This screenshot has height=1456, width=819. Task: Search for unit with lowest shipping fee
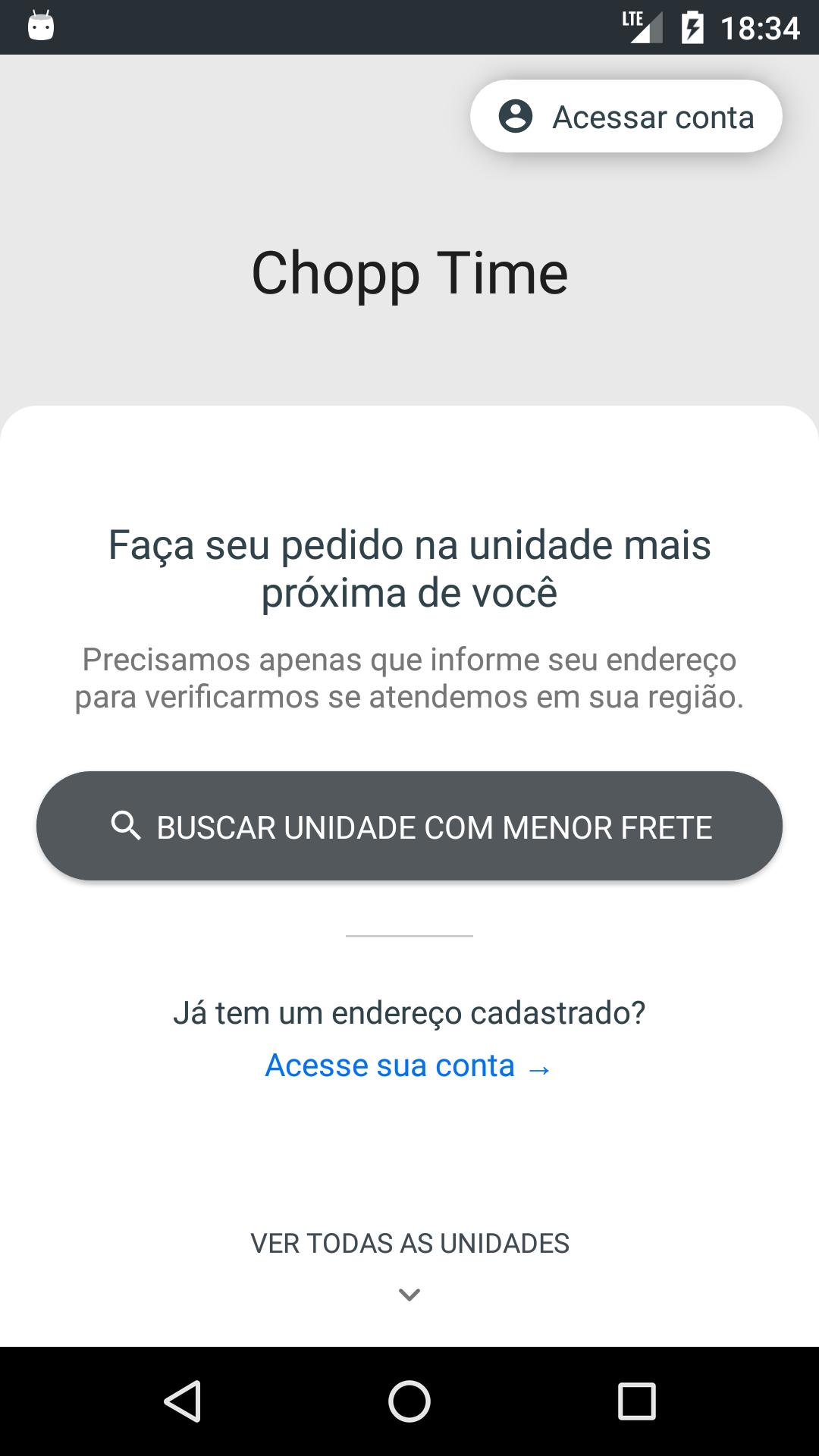tap(409, 826)
